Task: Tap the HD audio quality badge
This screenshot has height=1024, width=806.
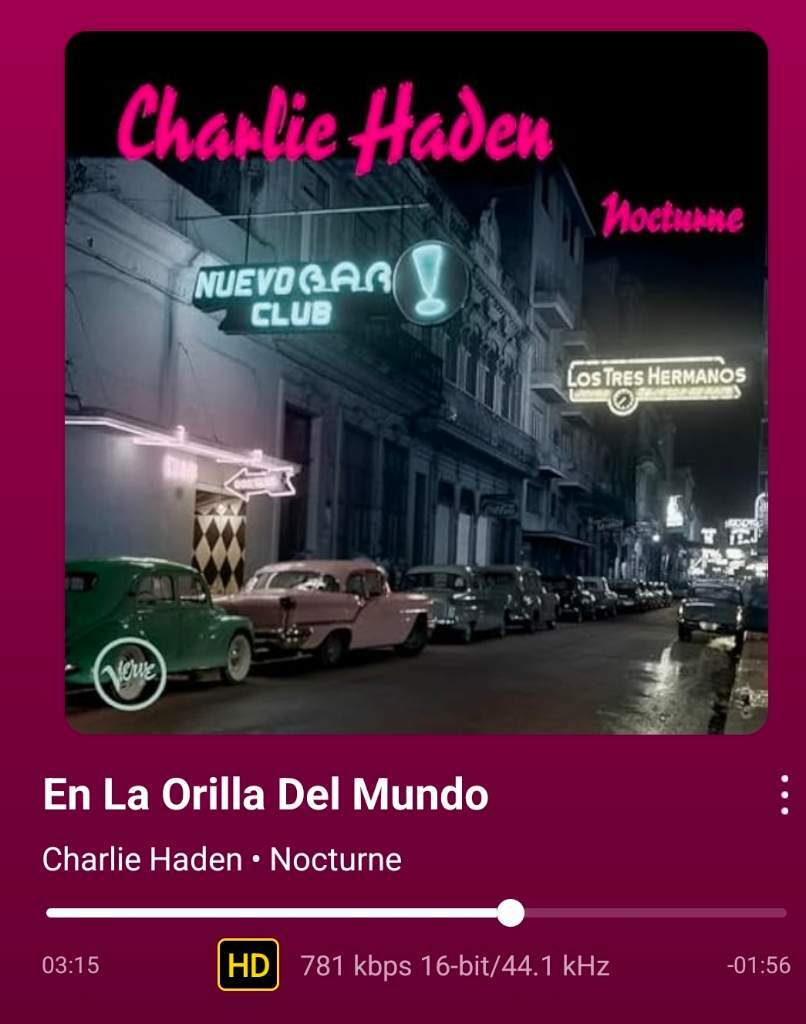Action: [x=248, y=965]
